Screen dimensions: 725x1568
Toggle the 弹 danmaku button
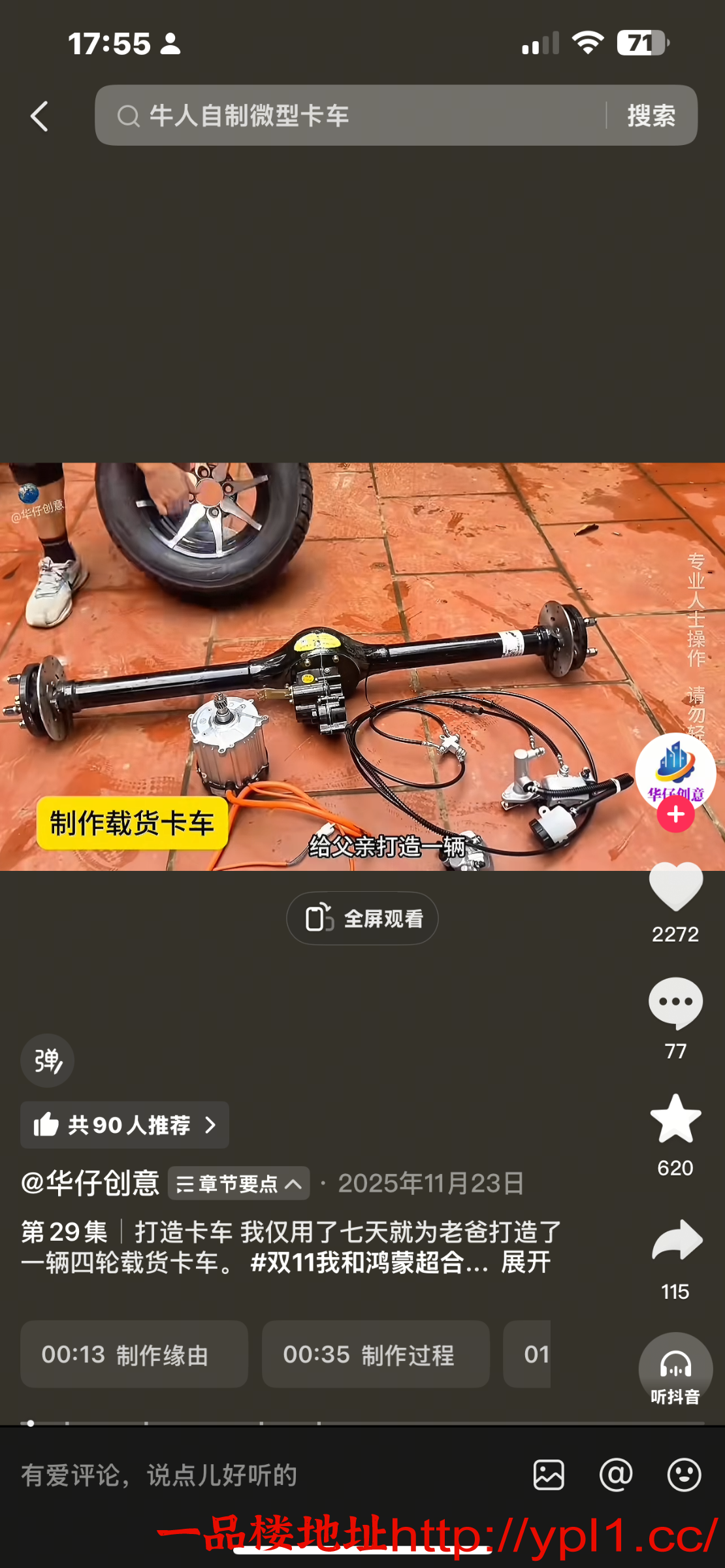point(47,1060)
